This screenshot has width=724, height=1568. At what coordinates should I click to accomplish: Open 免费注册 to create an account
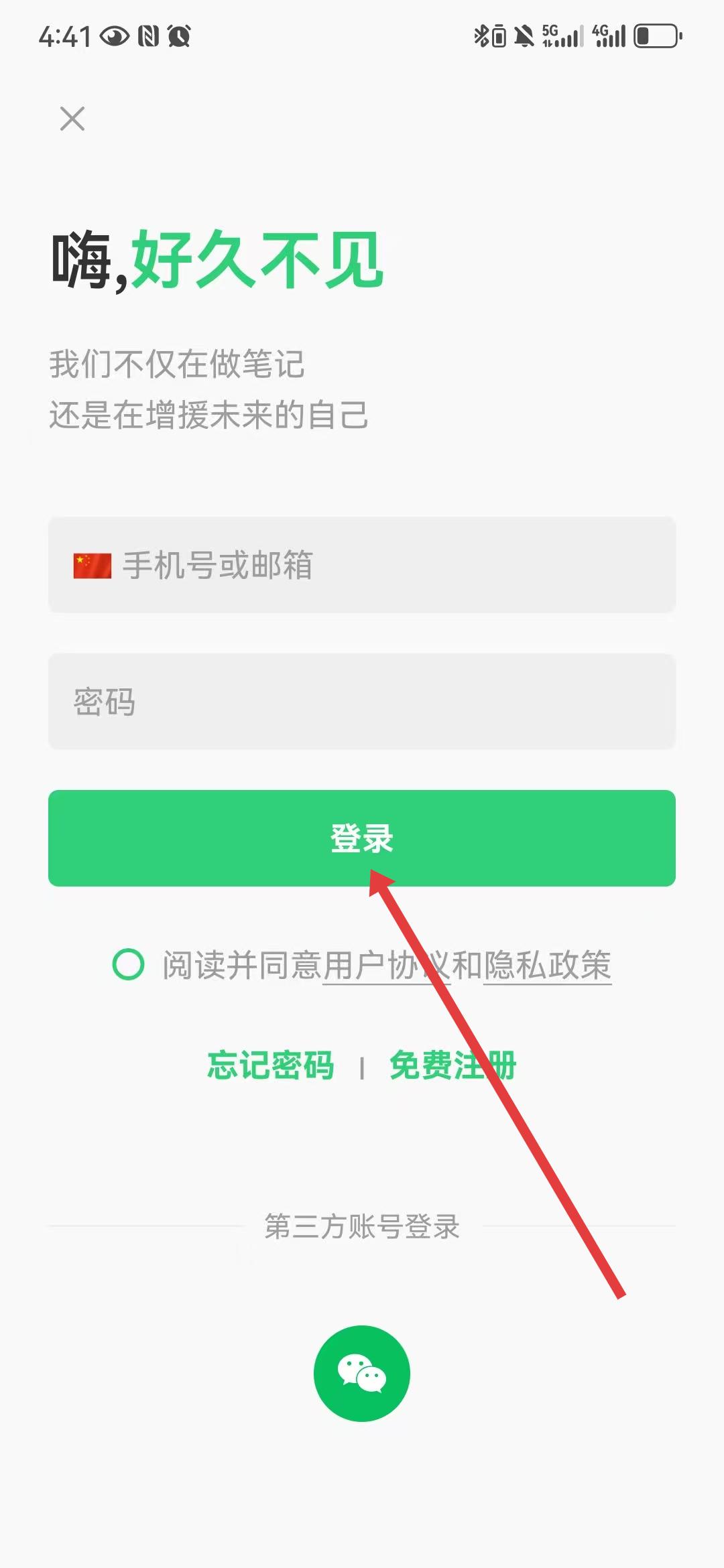tap(453, 1065)
